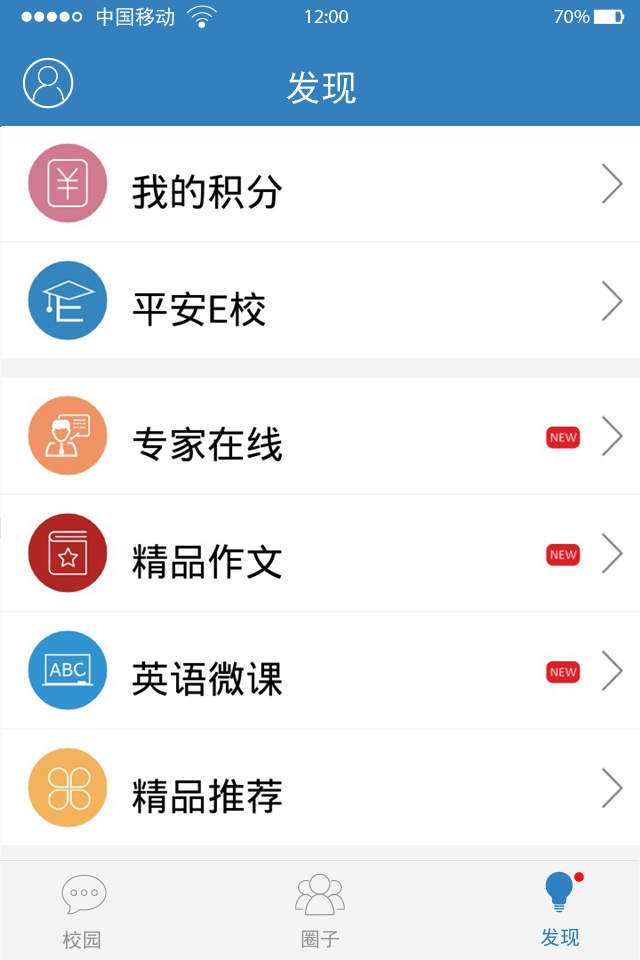Image resolution: width=640 pixels, height=960 pixels.
Task: Open the 平安E校 row
Action: [x=320, y=301]
